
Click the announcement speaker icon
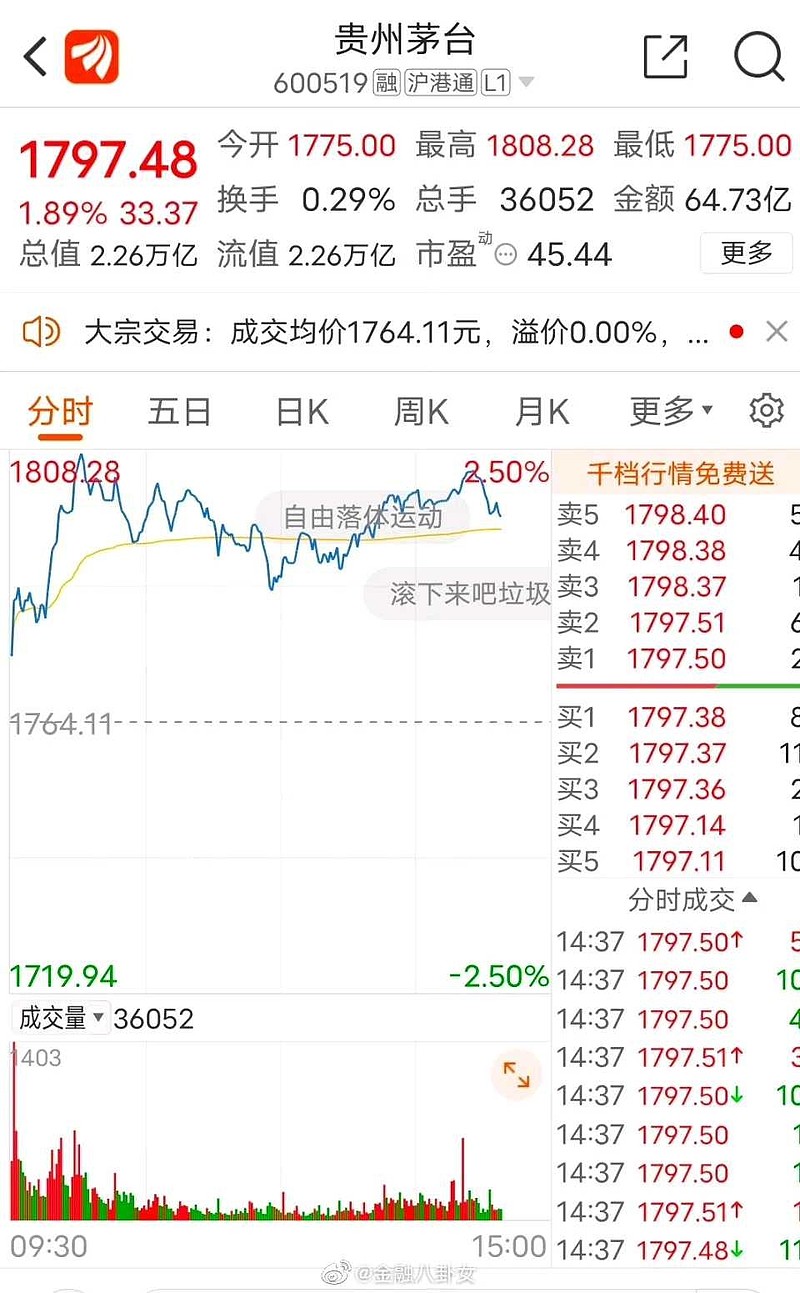pyautogui.click(x=41, y=331)
